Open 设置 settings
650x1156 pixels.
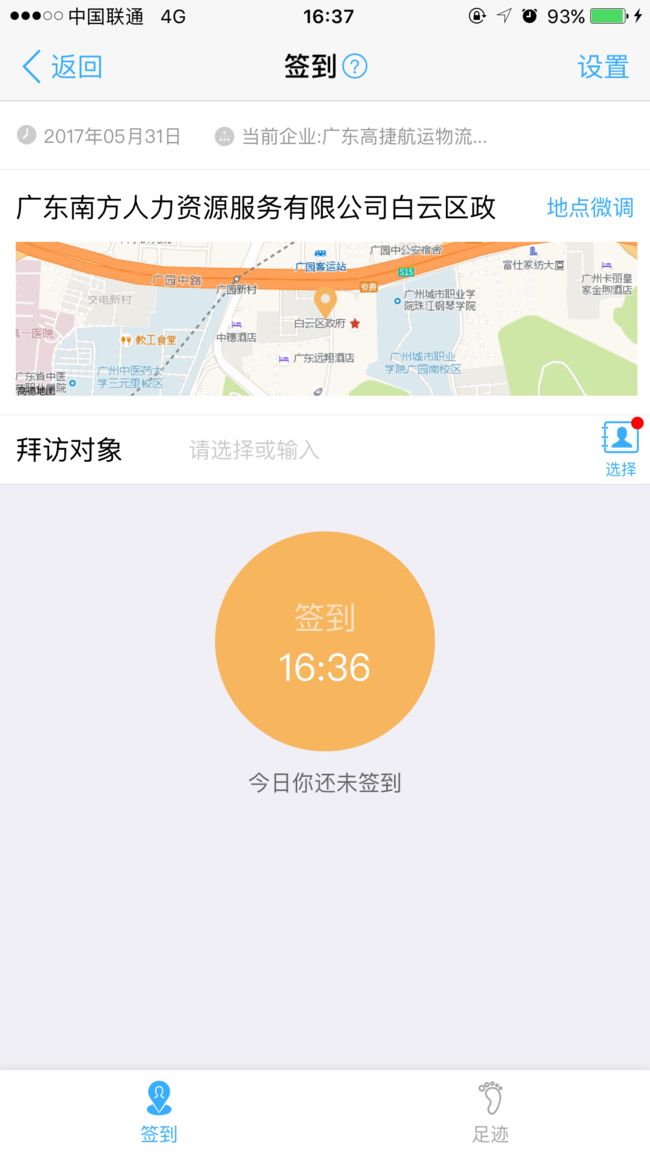[603, 67]
